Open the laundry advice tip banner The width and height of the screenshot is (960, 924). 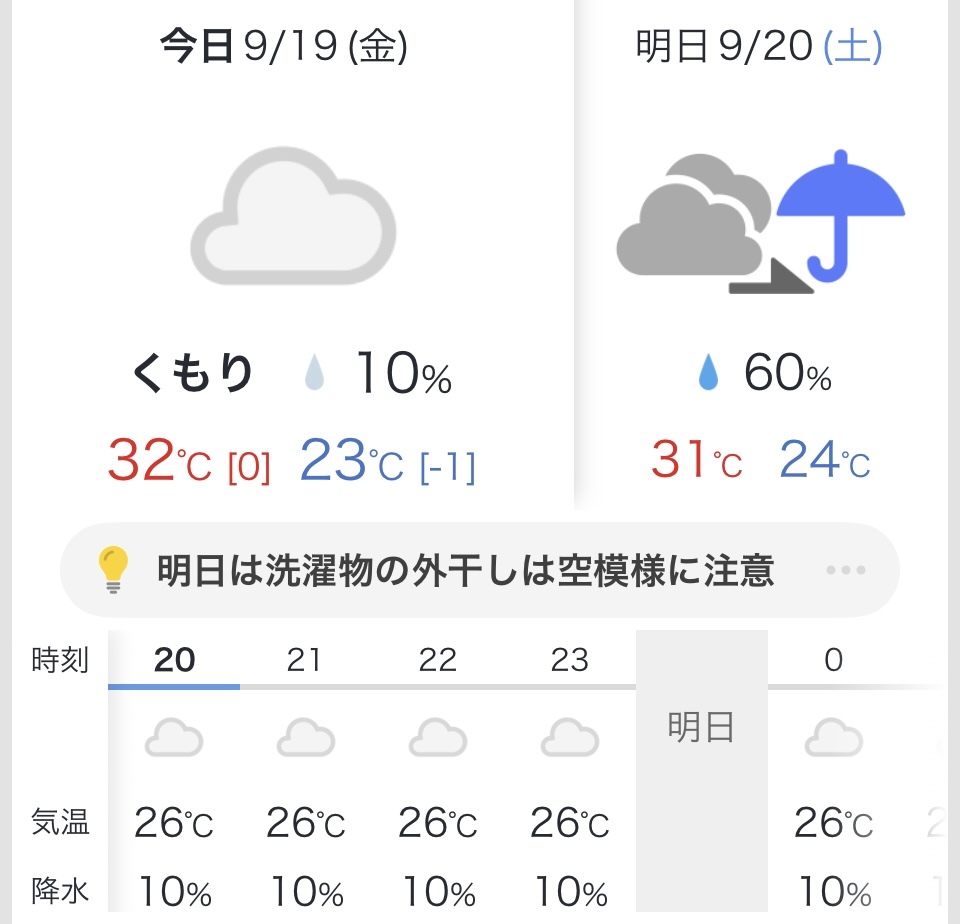click(466, 571)
